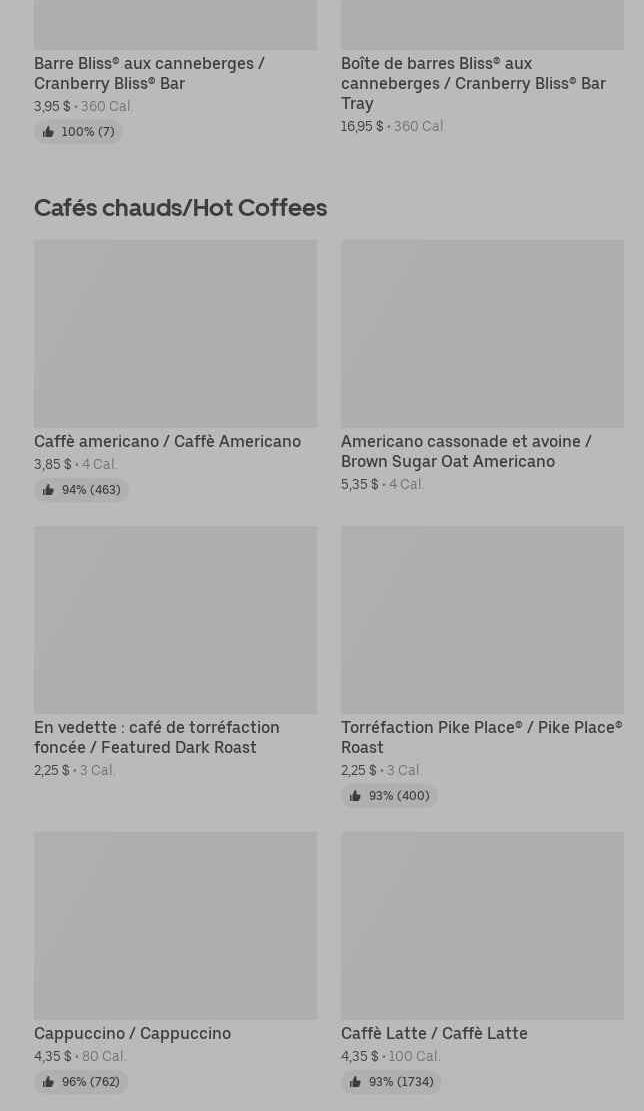The height and width of the screenshot is (1111, 644).
Task: Select the Caffè Americano card
Action: 175,334
